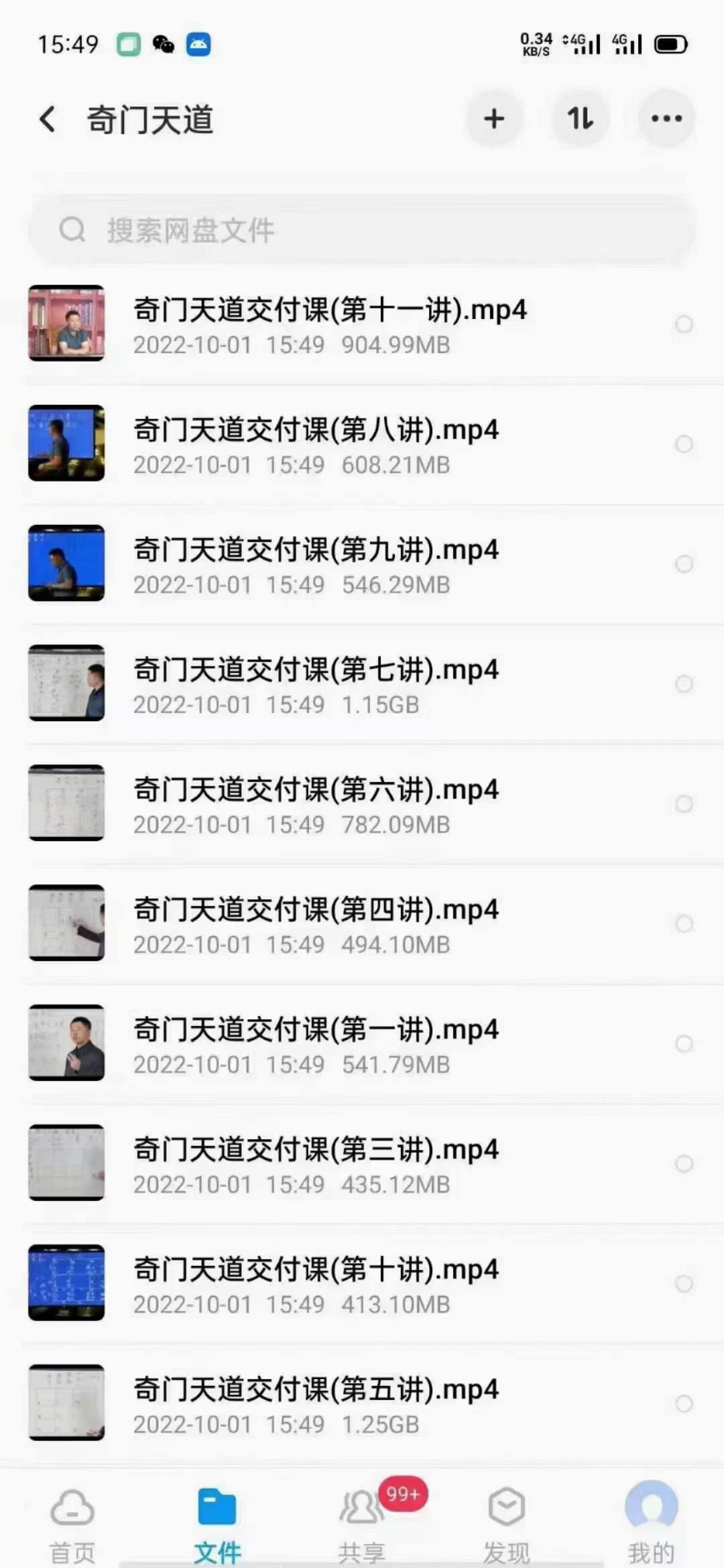Tap the back arrow beside 奇门天道

coord(46,118)
